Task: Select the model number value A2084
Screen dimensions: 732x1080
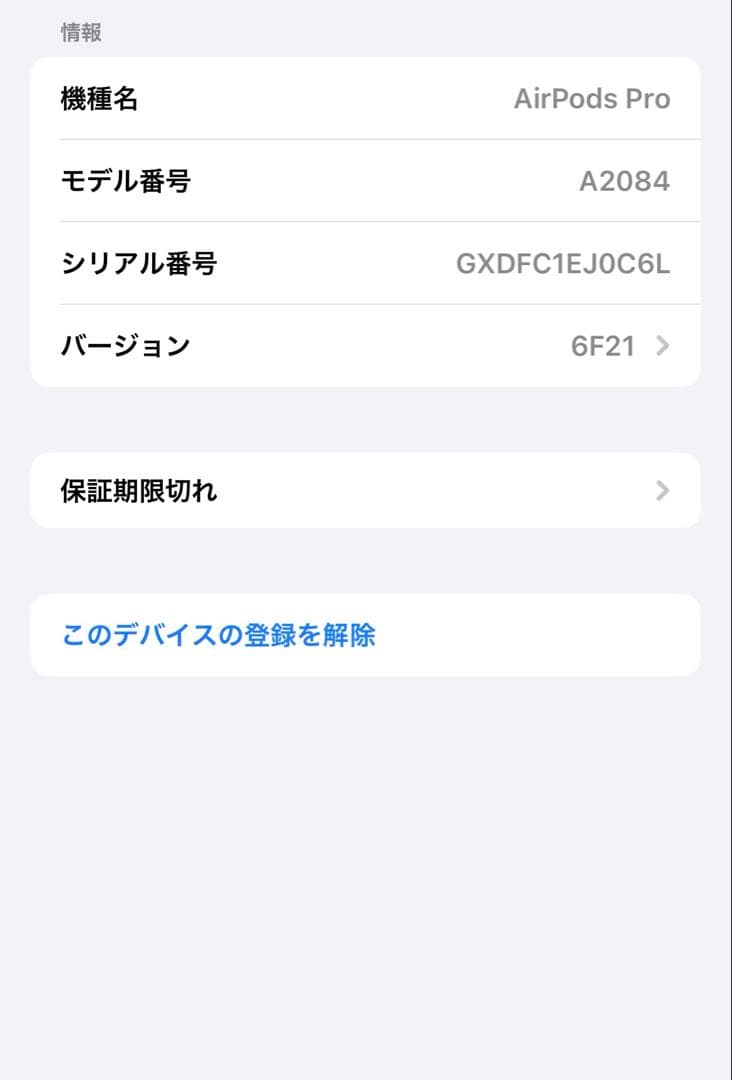Action: click(625, 181)
